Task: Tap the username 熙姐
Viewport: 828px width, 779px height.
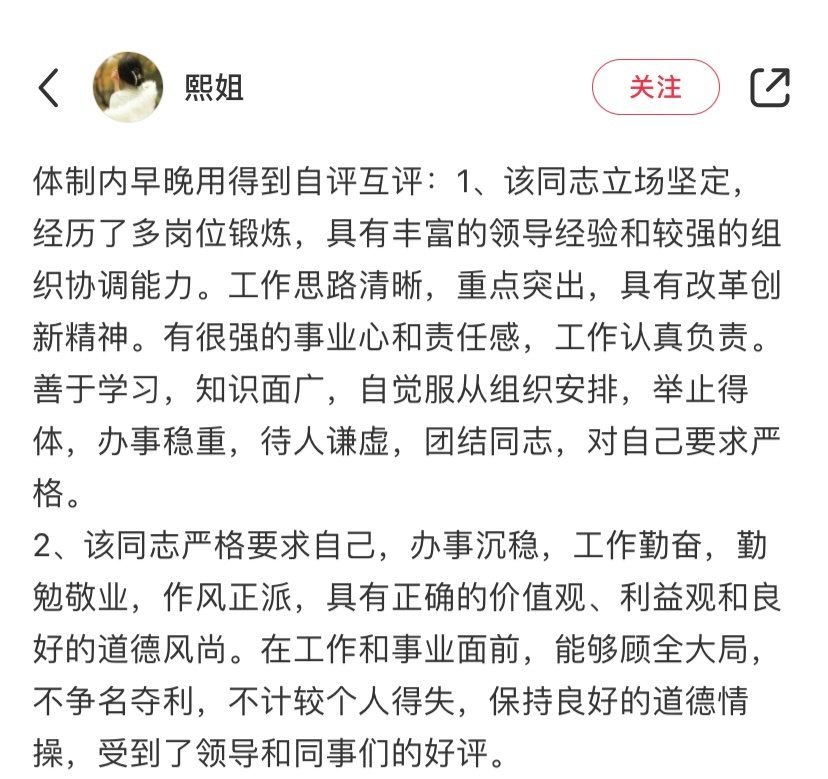Action: point(214,88)
